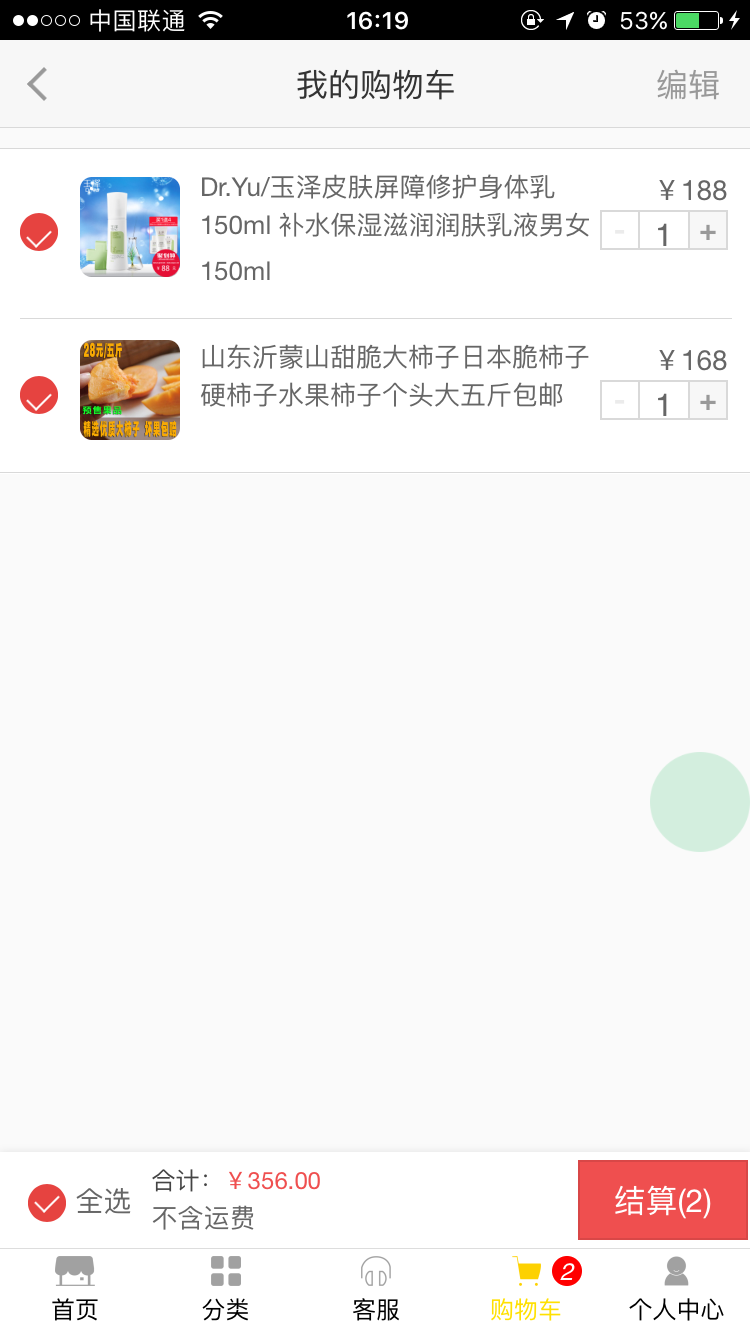Image resolution: width=750 pixels, height=1334 pixels.
Task: Decrease quantity of the persimmon item
Action: pyautogui.click(x=619, y=402)
